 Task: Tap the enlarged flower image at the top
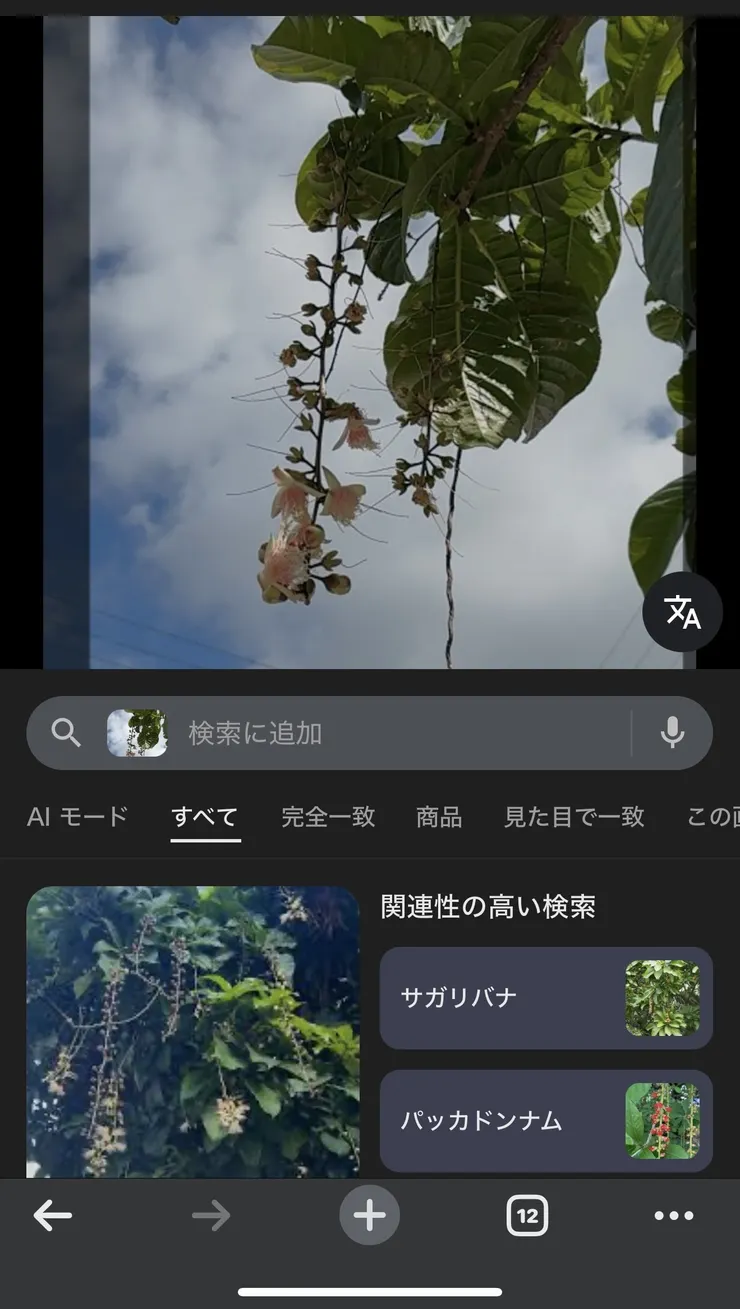[370, 330]
